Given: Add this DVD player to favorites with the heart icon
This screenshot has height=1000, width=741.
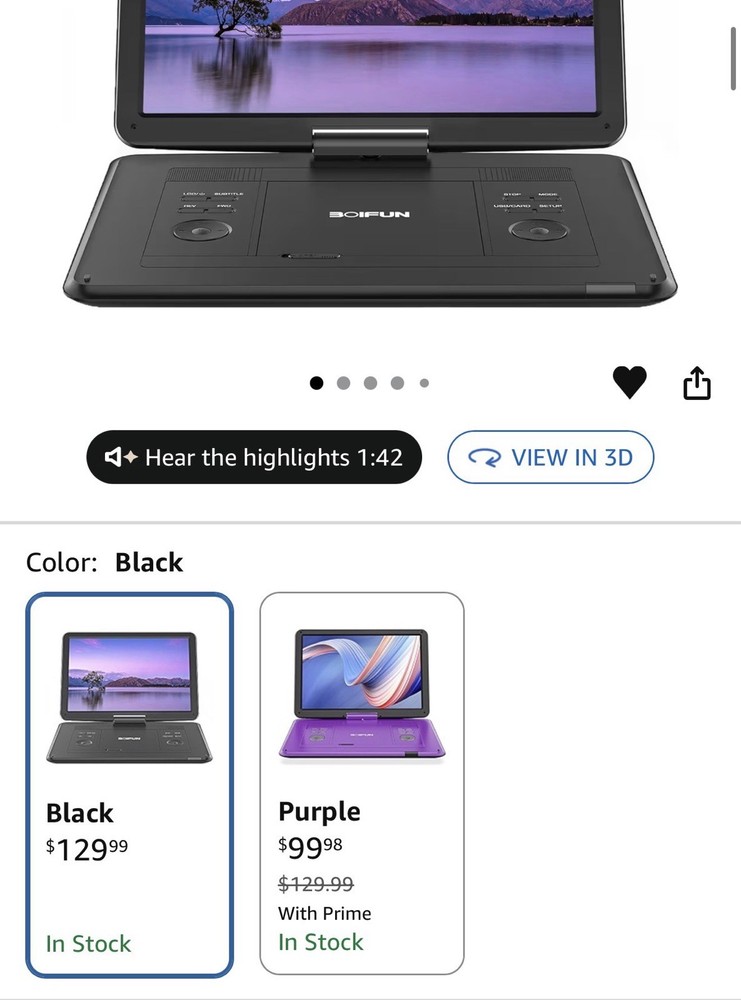Looking at the screenshot, I should 630,382.
